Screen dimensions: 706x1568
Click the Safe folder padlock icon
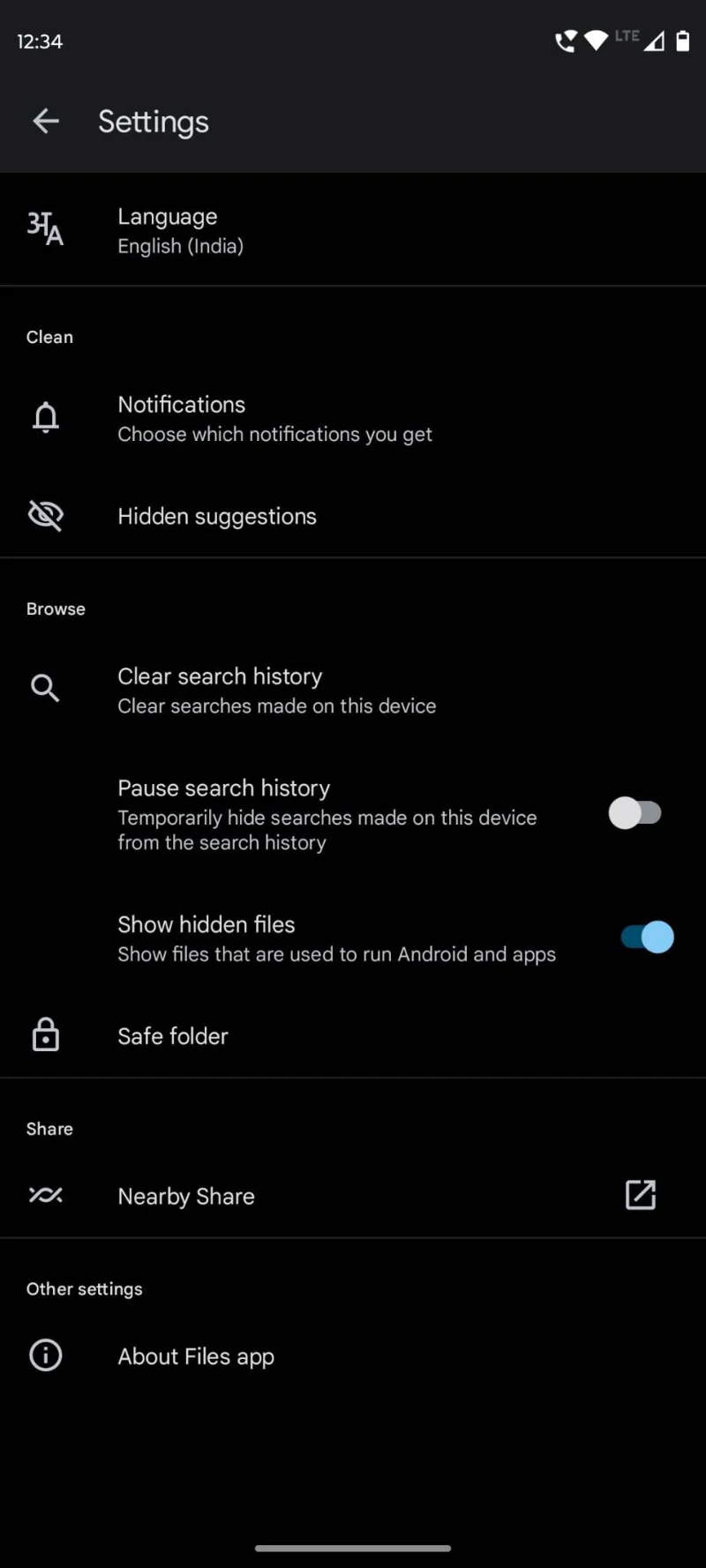(45, 1034)
